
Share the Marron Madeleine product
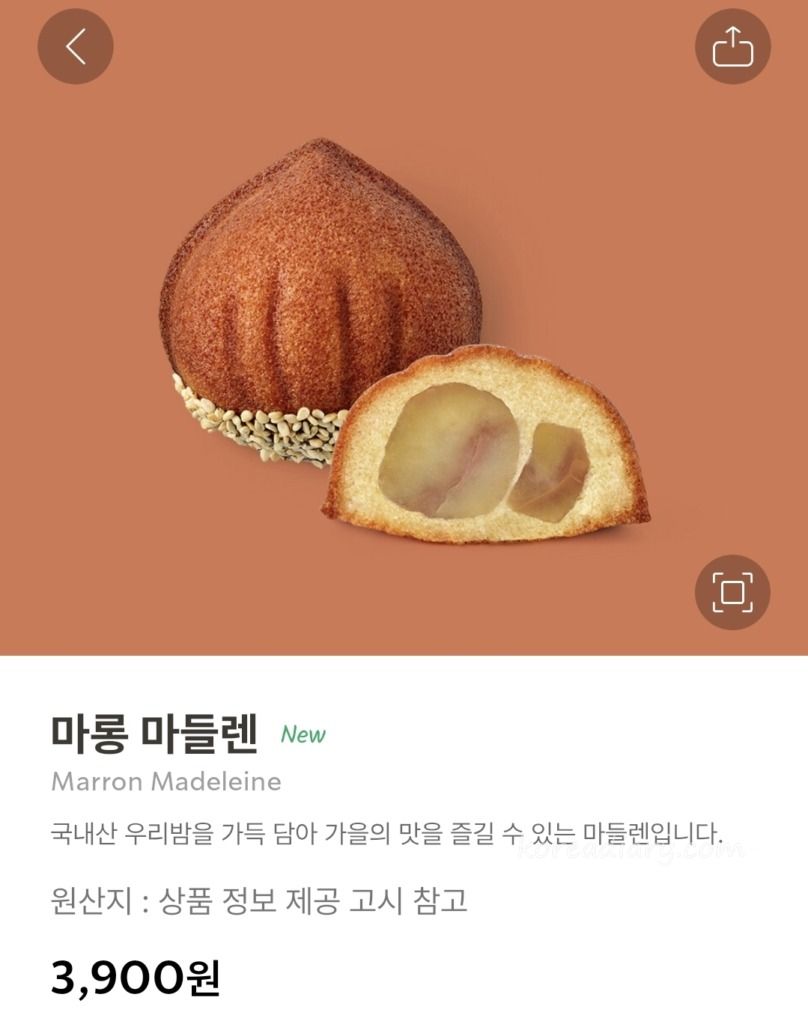point(732,46)
